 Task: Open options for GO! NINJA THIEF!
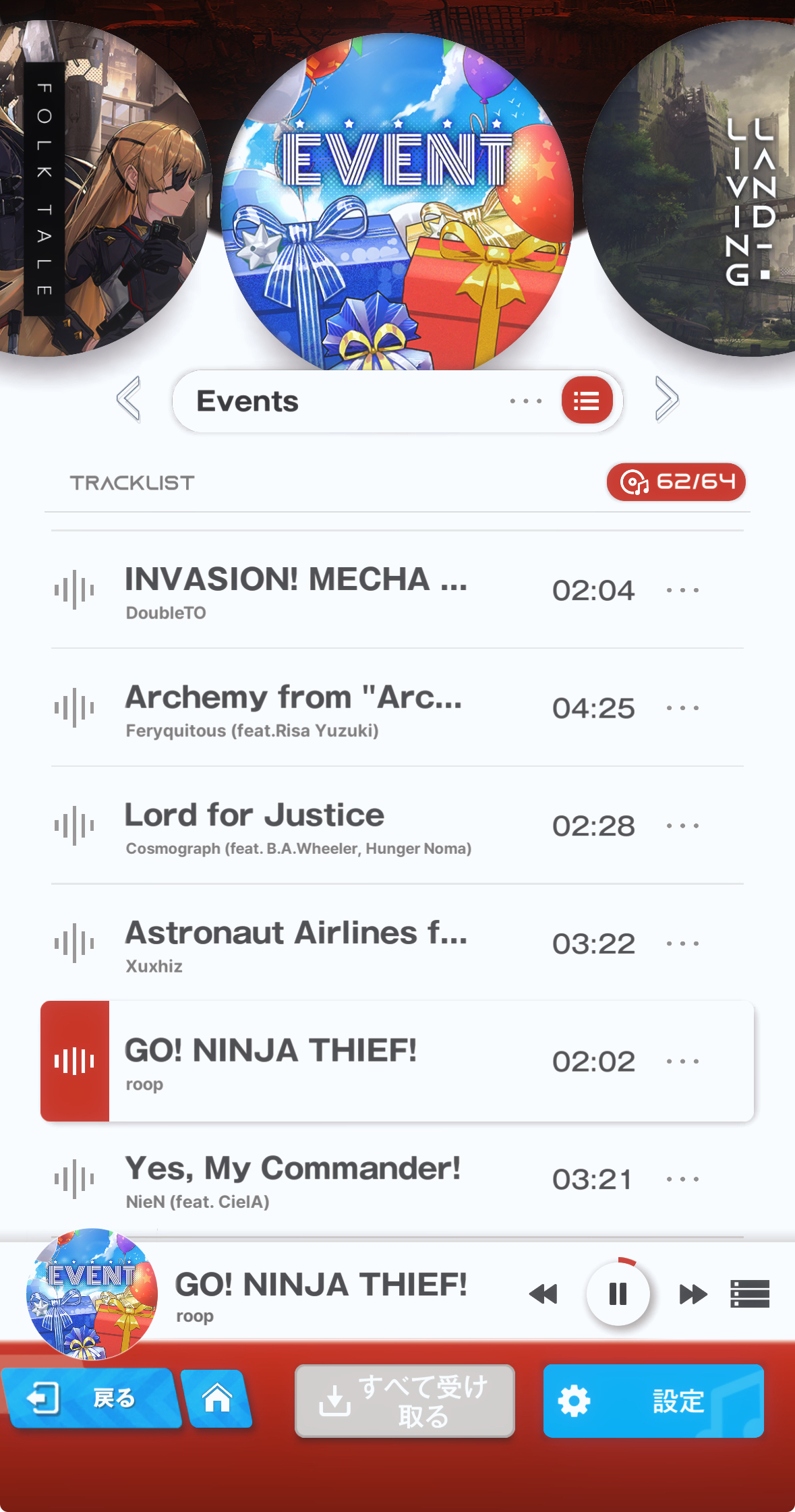pyautogui.click(x=682, y=1062)
